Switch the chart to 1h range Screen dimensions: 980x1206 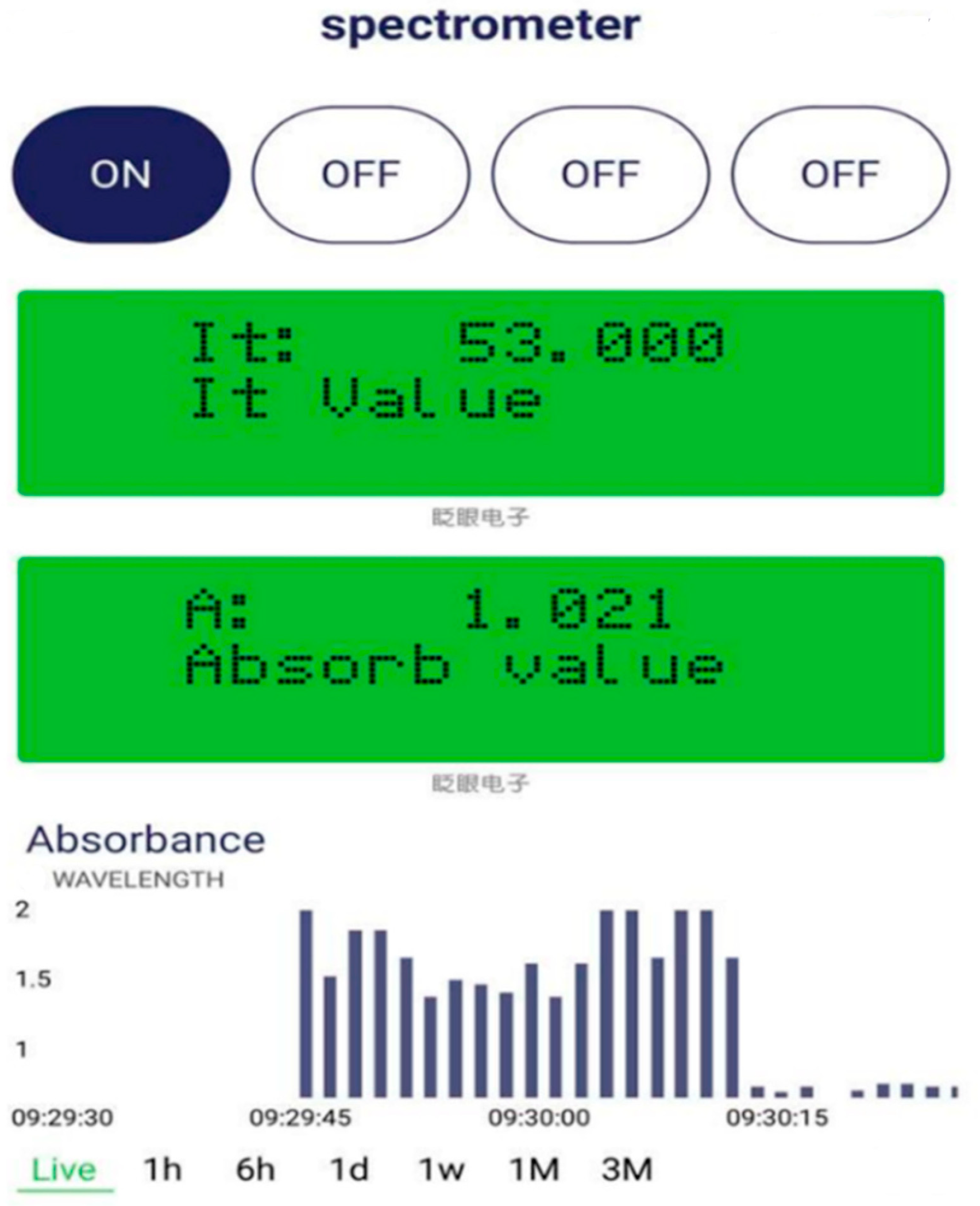click(162, 1169)
